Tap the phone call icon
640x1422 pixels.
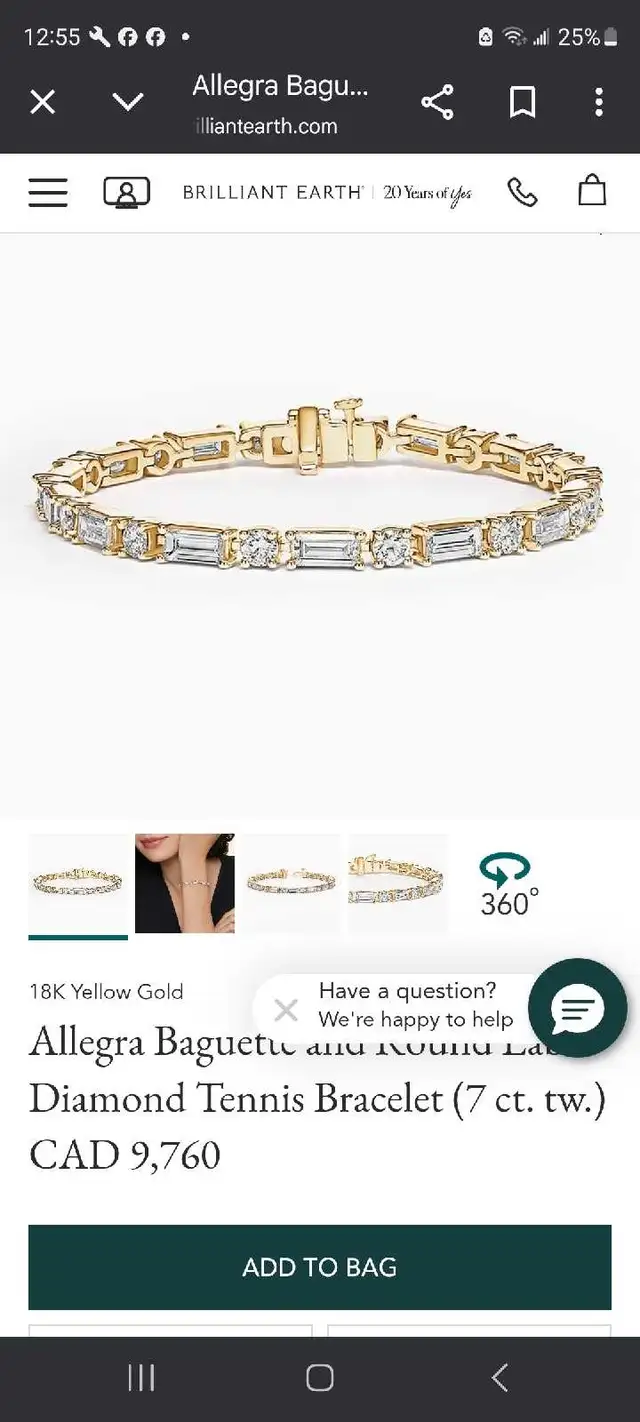click(x=522, y=192)
